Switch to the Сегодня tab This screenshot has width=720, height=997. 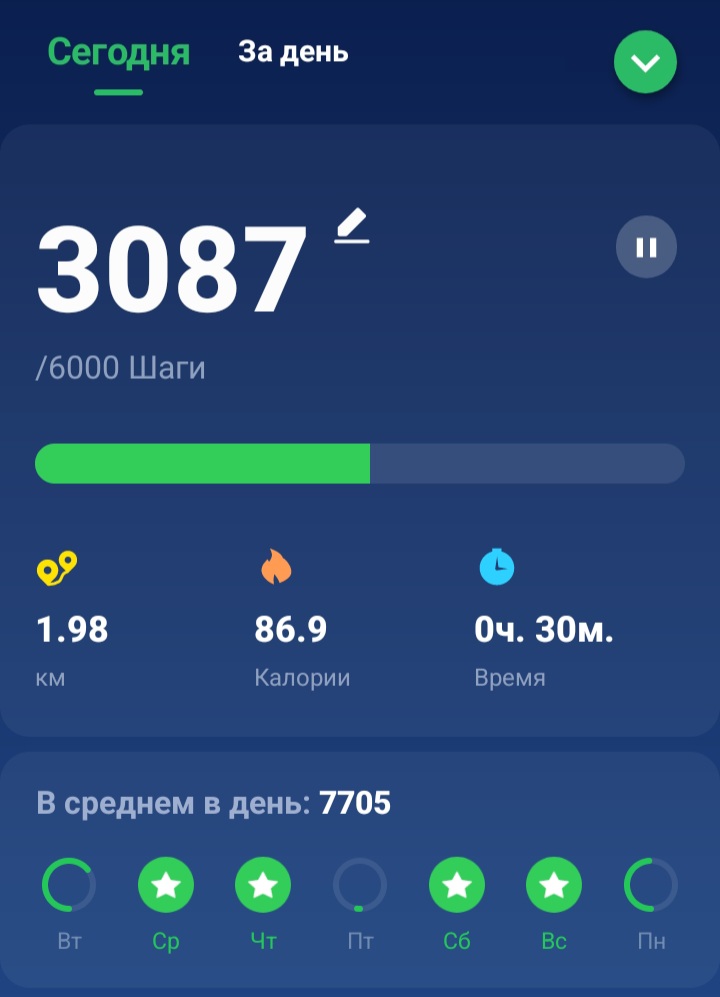click(118, 52)
